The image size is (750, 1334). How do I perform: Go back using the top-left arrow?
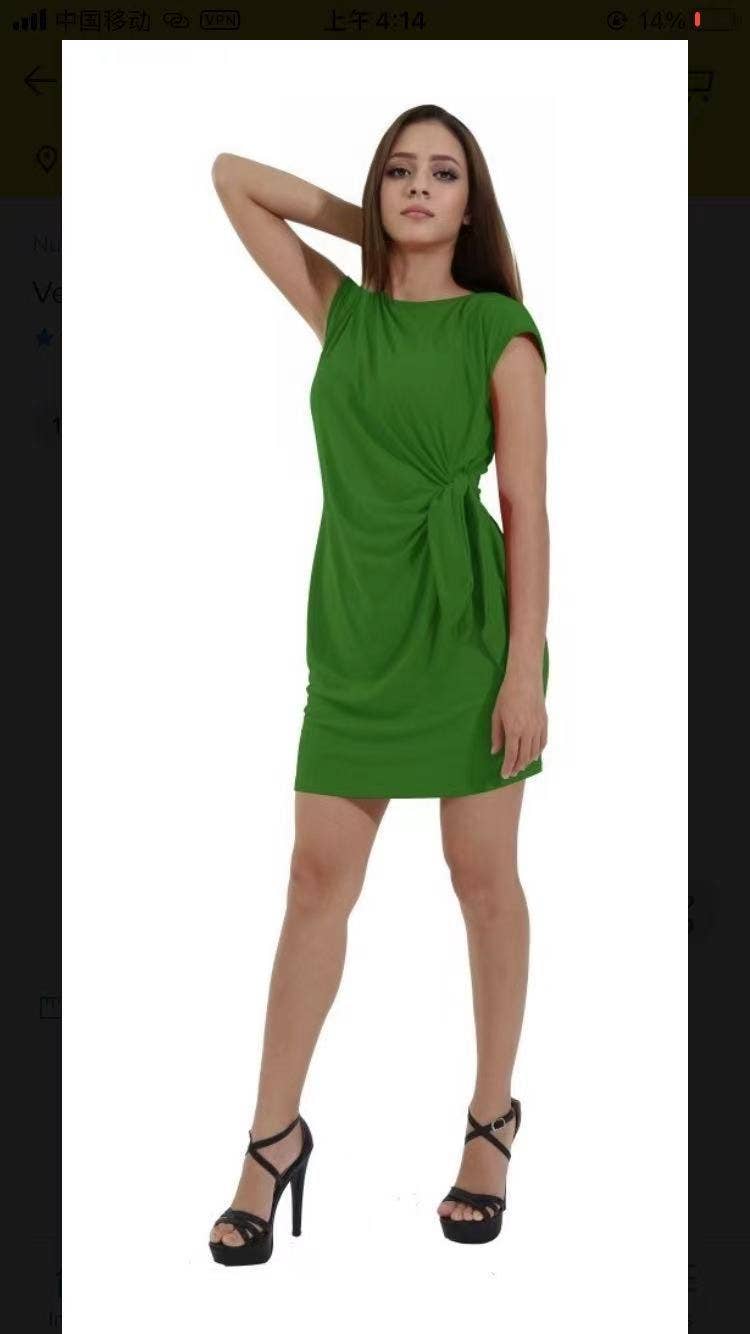point(40,81)
